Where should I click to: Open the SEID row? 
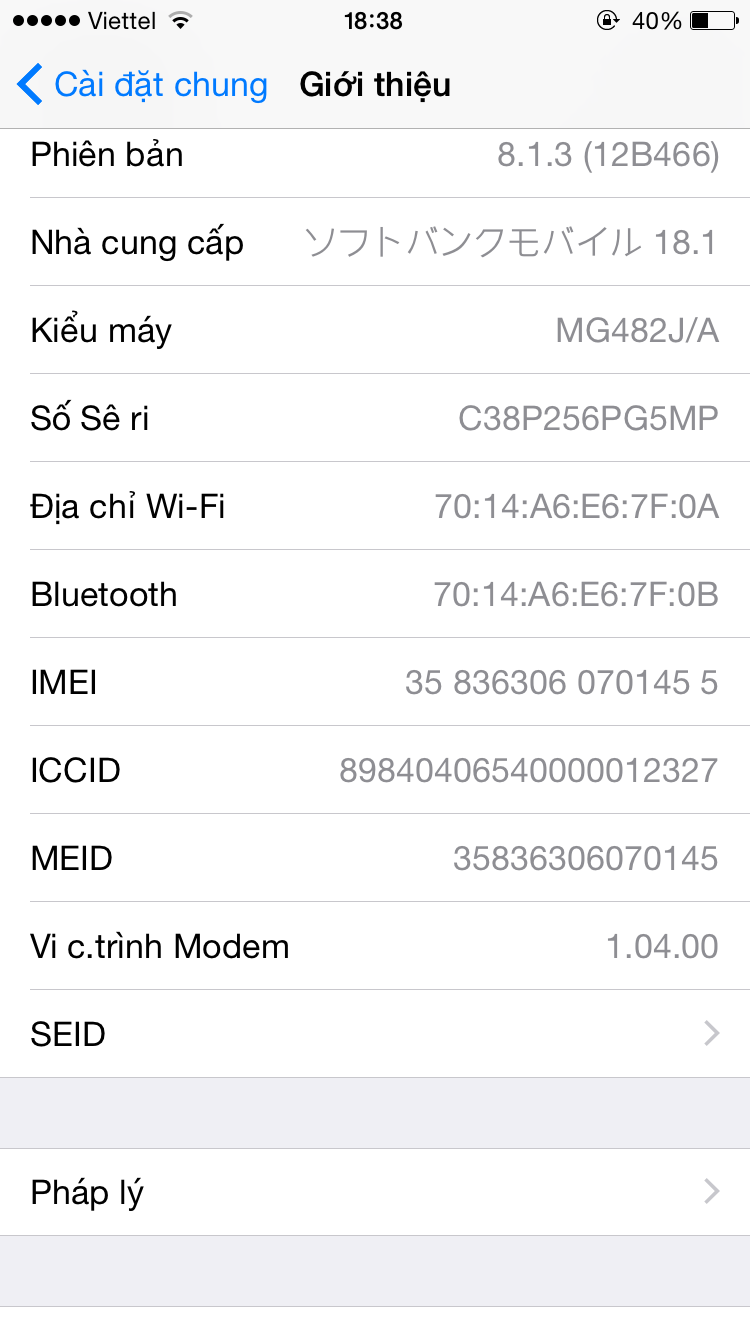pyautogui.click(x=375, y=1034)
